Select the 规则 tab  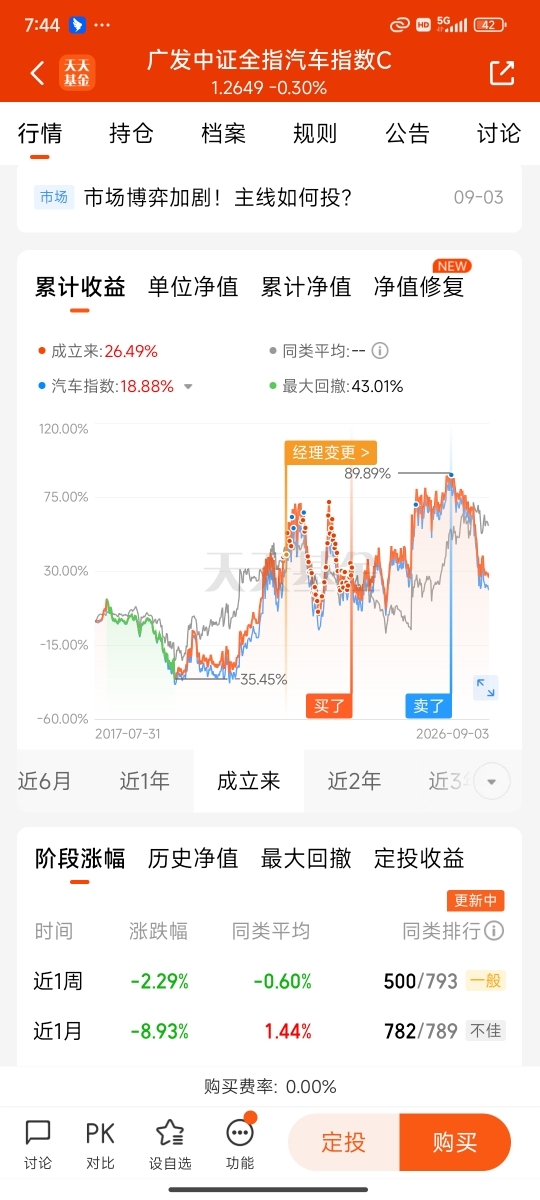[315, 134]
